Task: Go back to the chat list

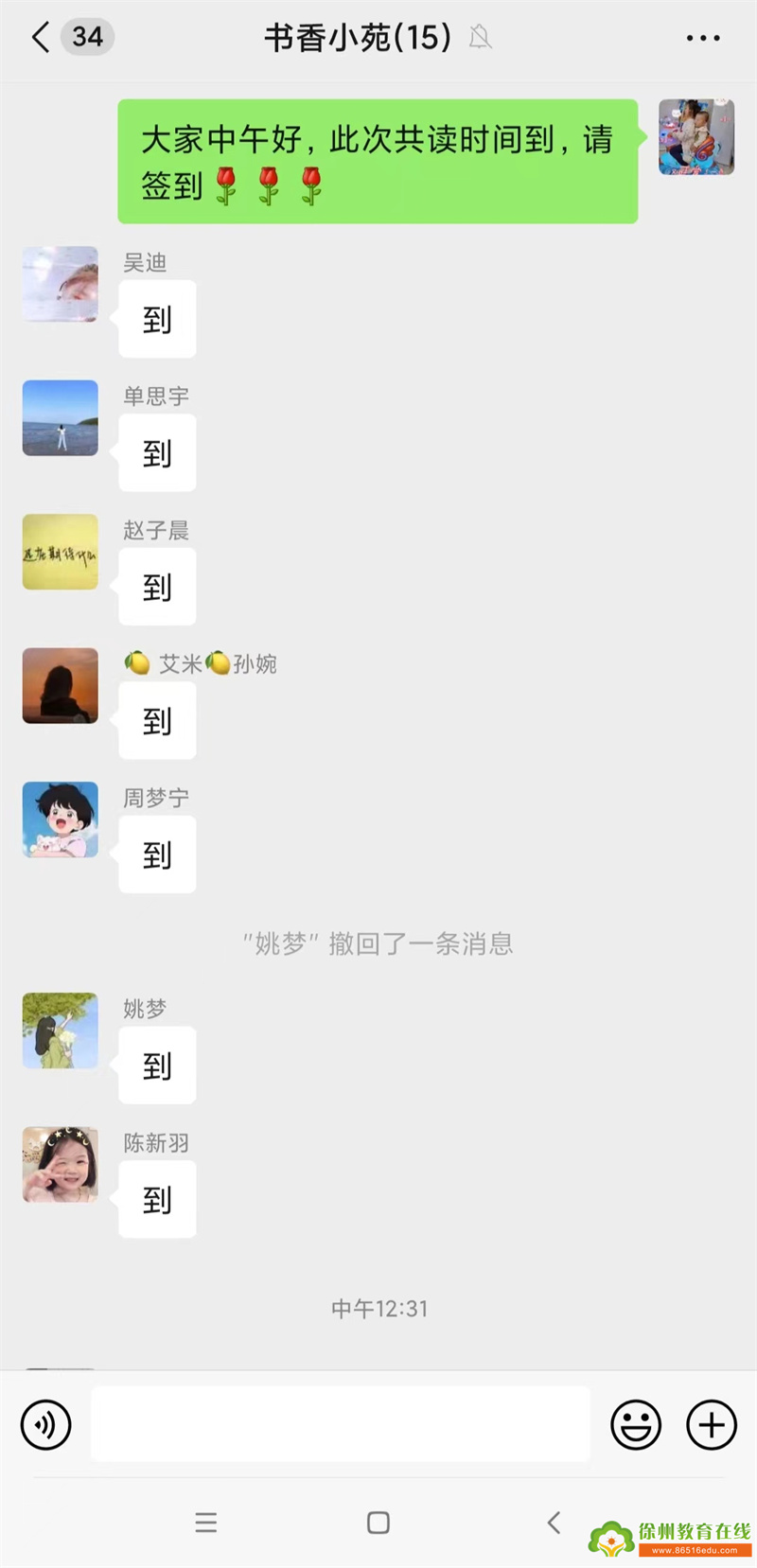Action: coord(41,38)
